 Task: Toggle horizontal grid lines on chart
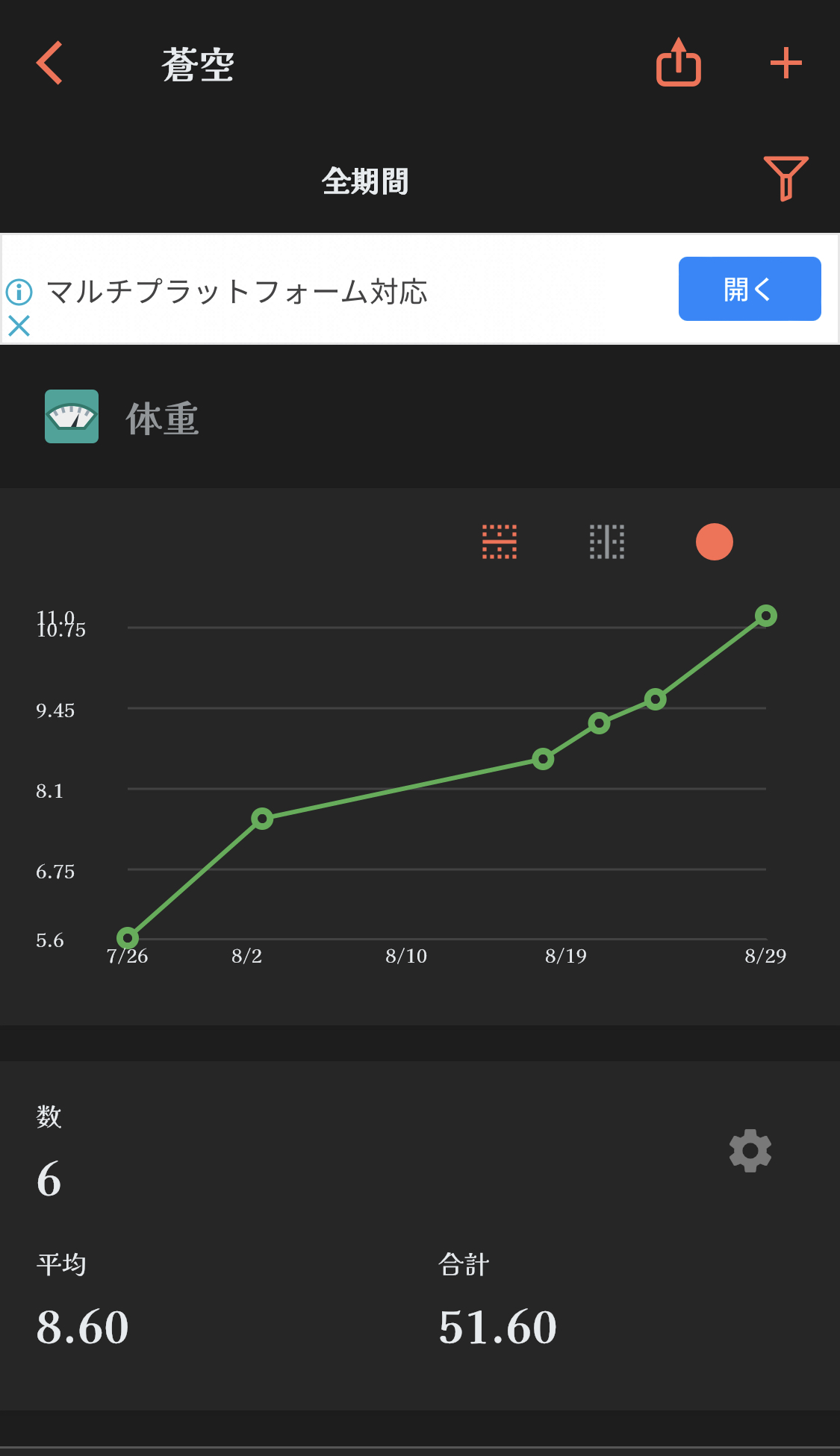pos(500,542)
